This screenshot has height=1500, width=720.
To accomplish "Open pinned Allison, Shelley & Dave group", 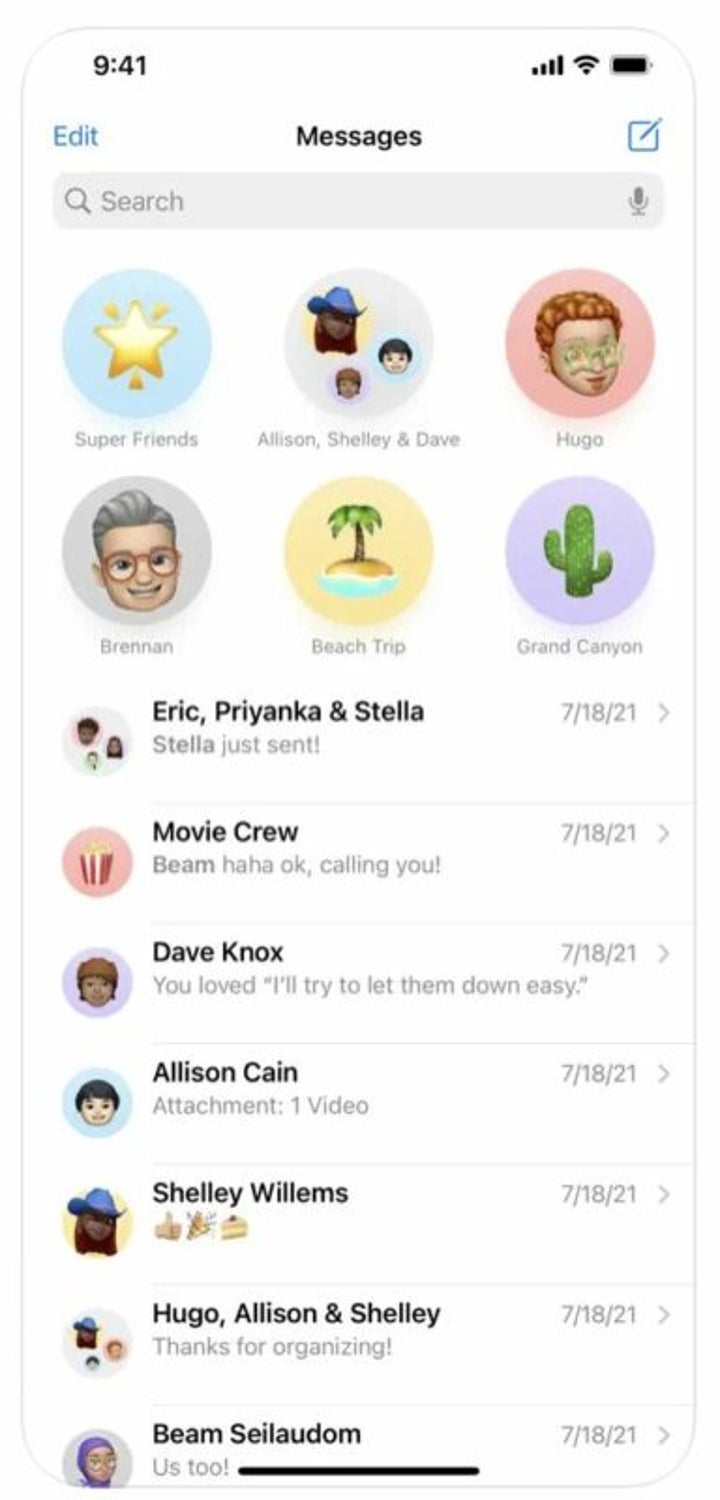I will [358, 343].
